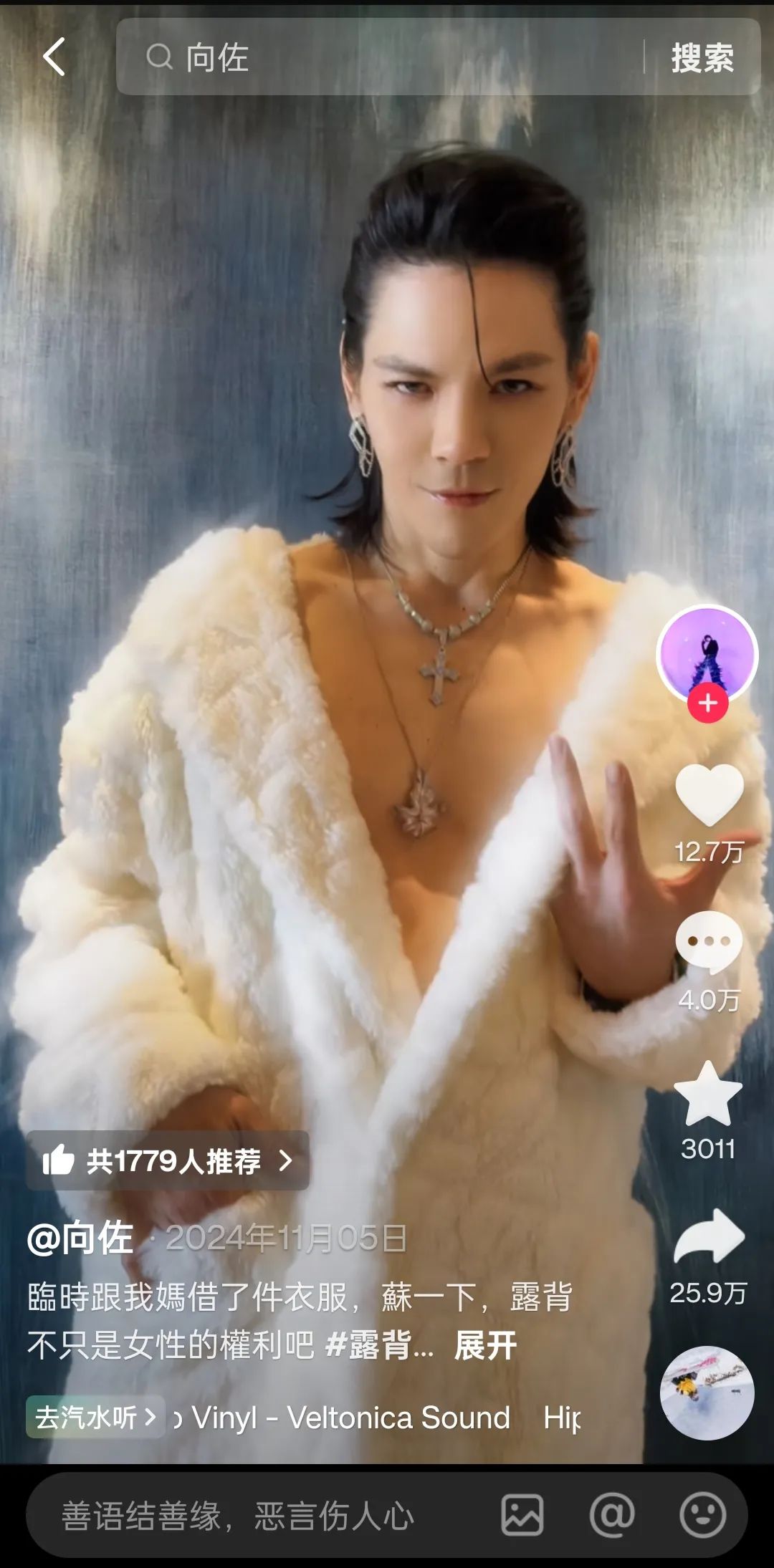The height and width of the screenshot is (1568, 774).
Task: Open the creator's profile avatar
Action: click(707, 653)
